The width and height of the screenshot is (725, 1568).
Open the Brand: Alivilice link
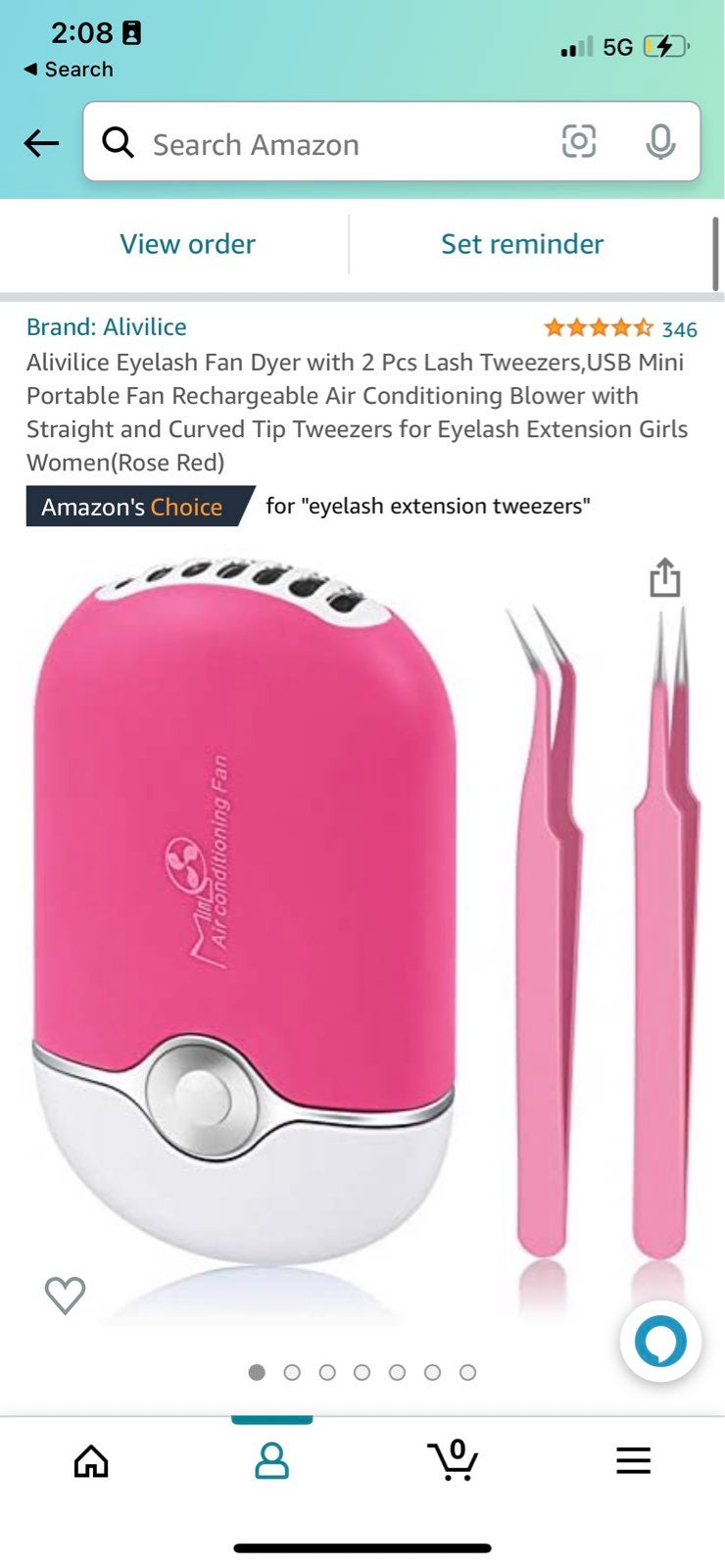(x=106, y=327)
